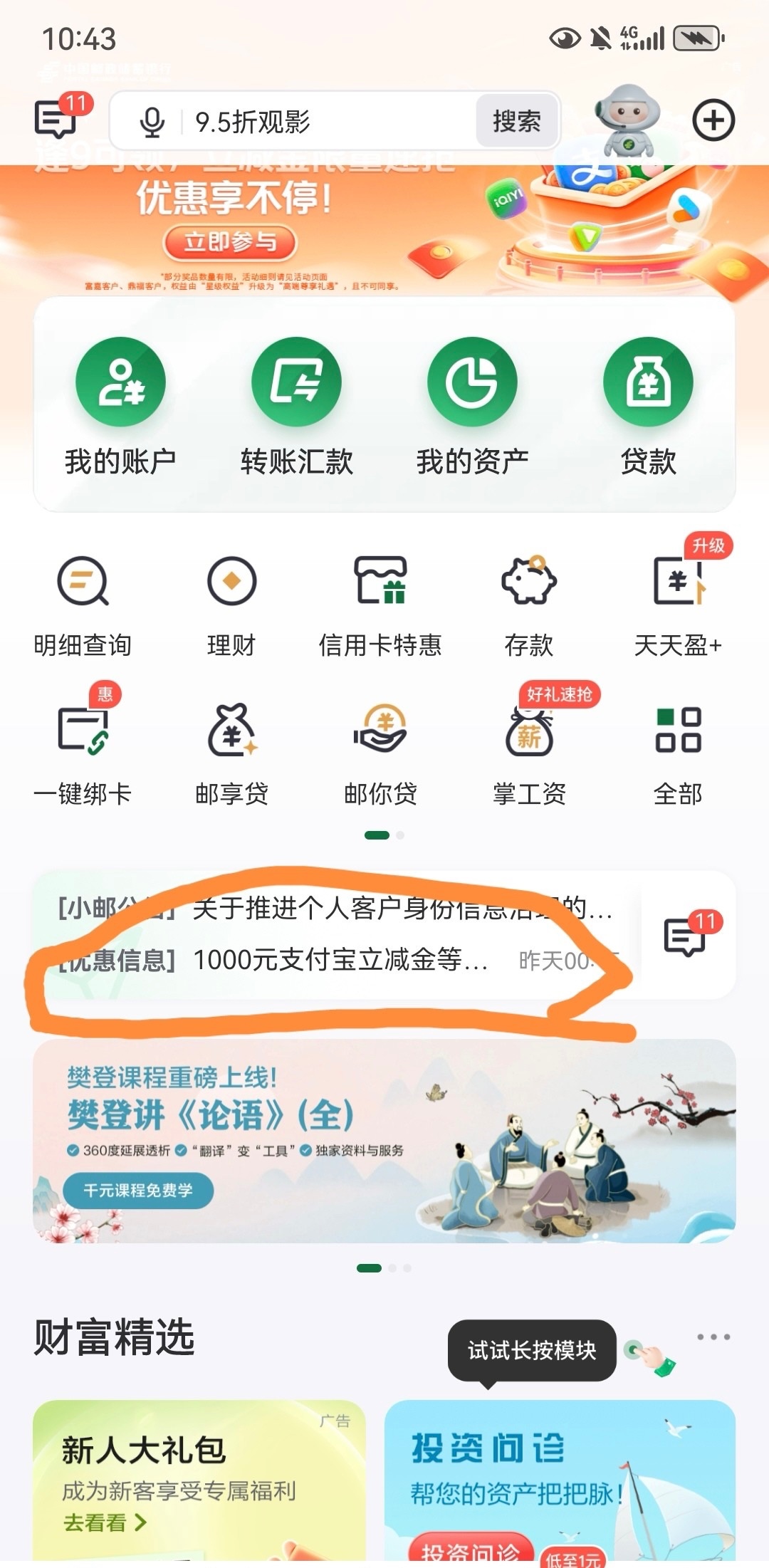Open 明细查询
This screenshot has height=1568, width=769.
click(83, 605)
